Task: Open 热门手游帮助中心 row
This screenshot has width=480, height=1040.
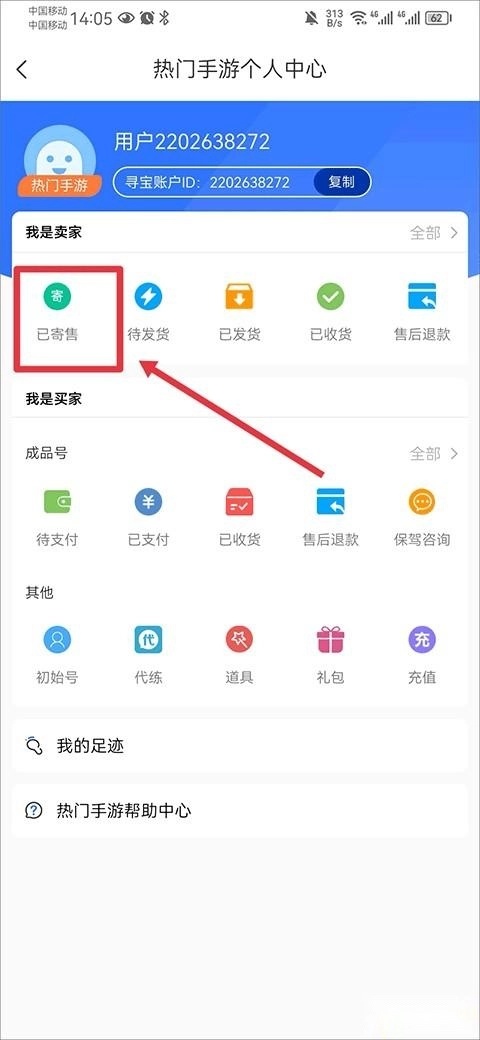Action: tap(240, 811)
